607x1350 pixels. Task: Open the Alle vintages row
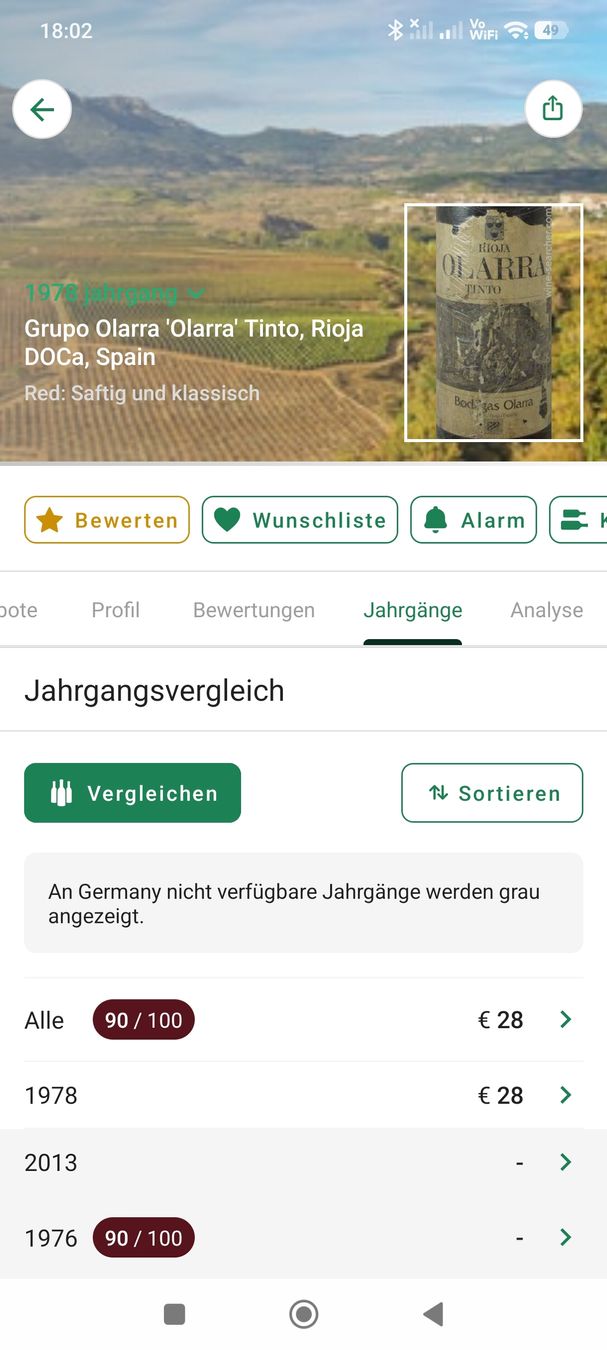coord(303,1020)
